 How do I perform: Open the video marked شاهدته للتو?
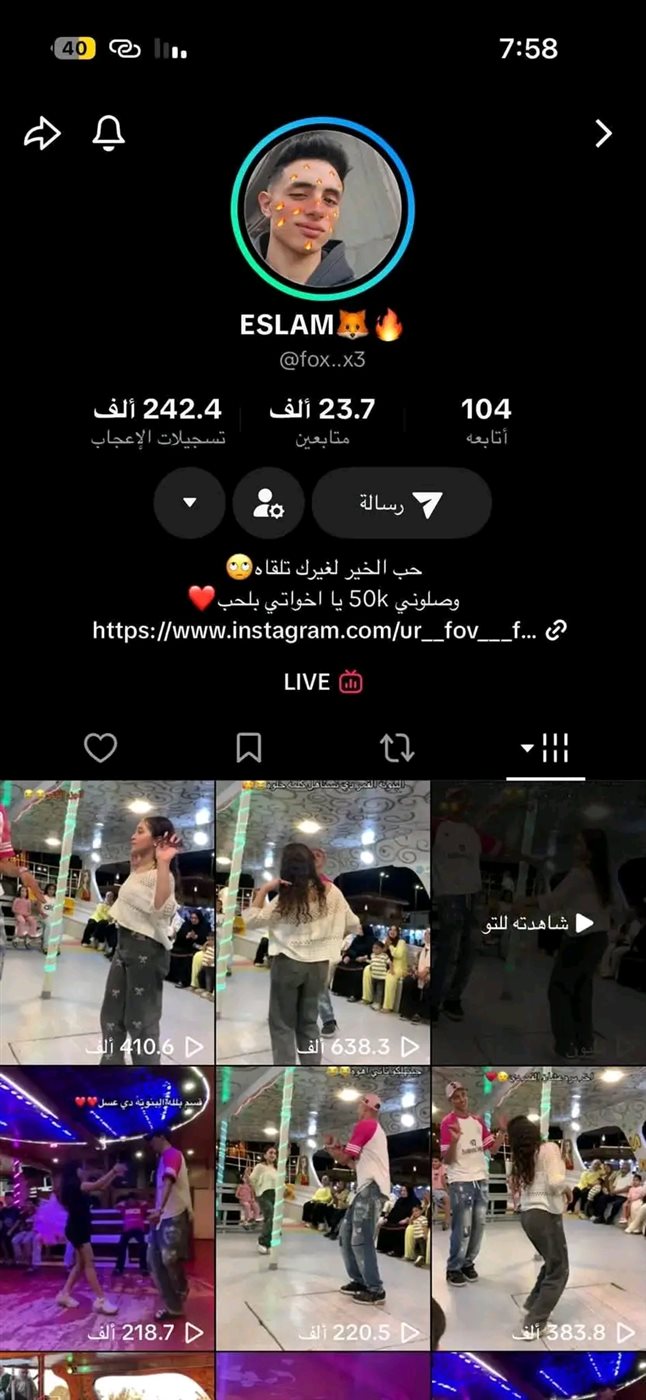click(x=539, y=923)
